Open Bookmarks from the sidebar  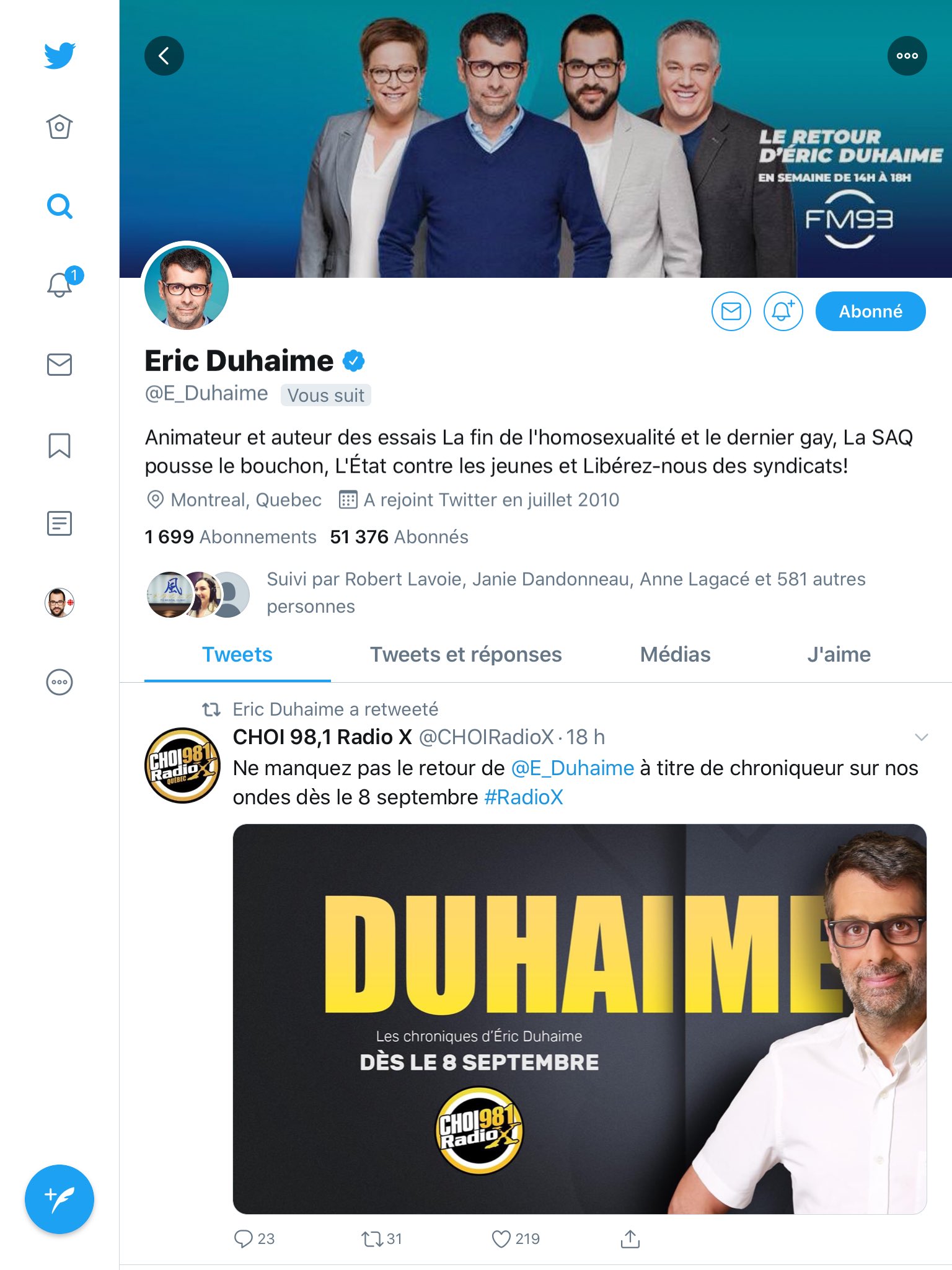coord(59,445)
